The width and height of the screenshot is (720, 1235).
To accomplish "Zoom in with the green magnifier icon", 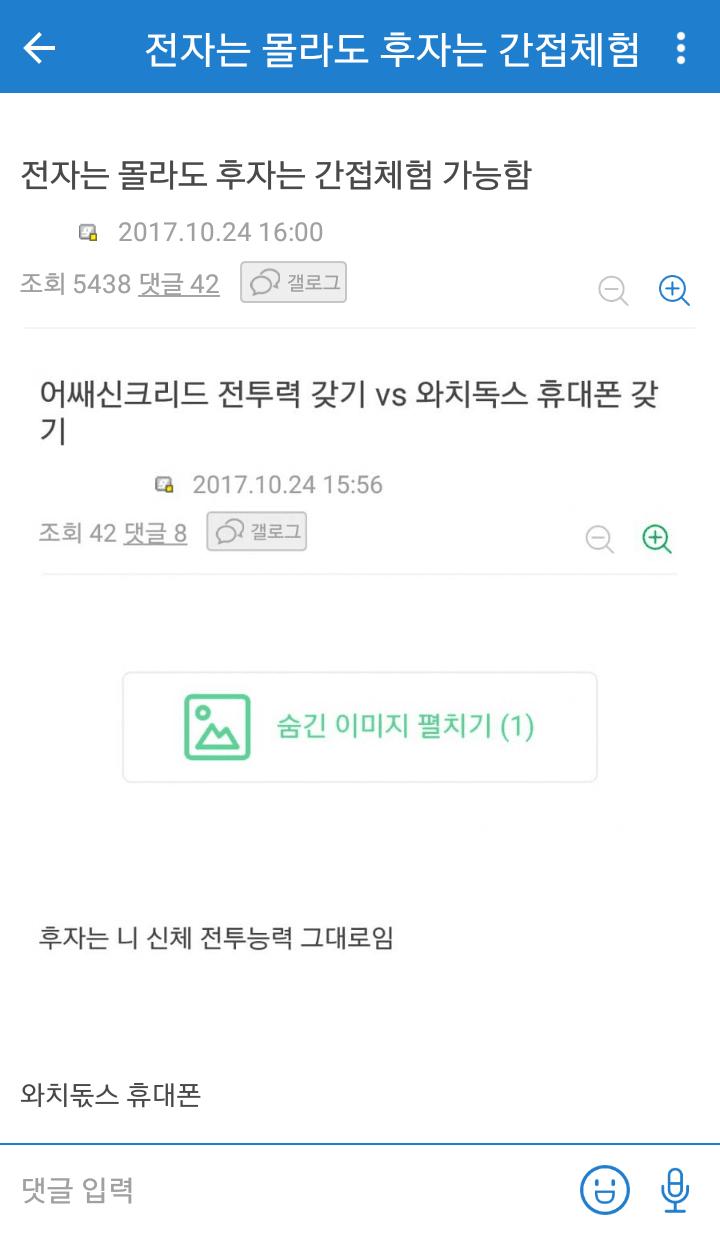I will pos(656,539).
